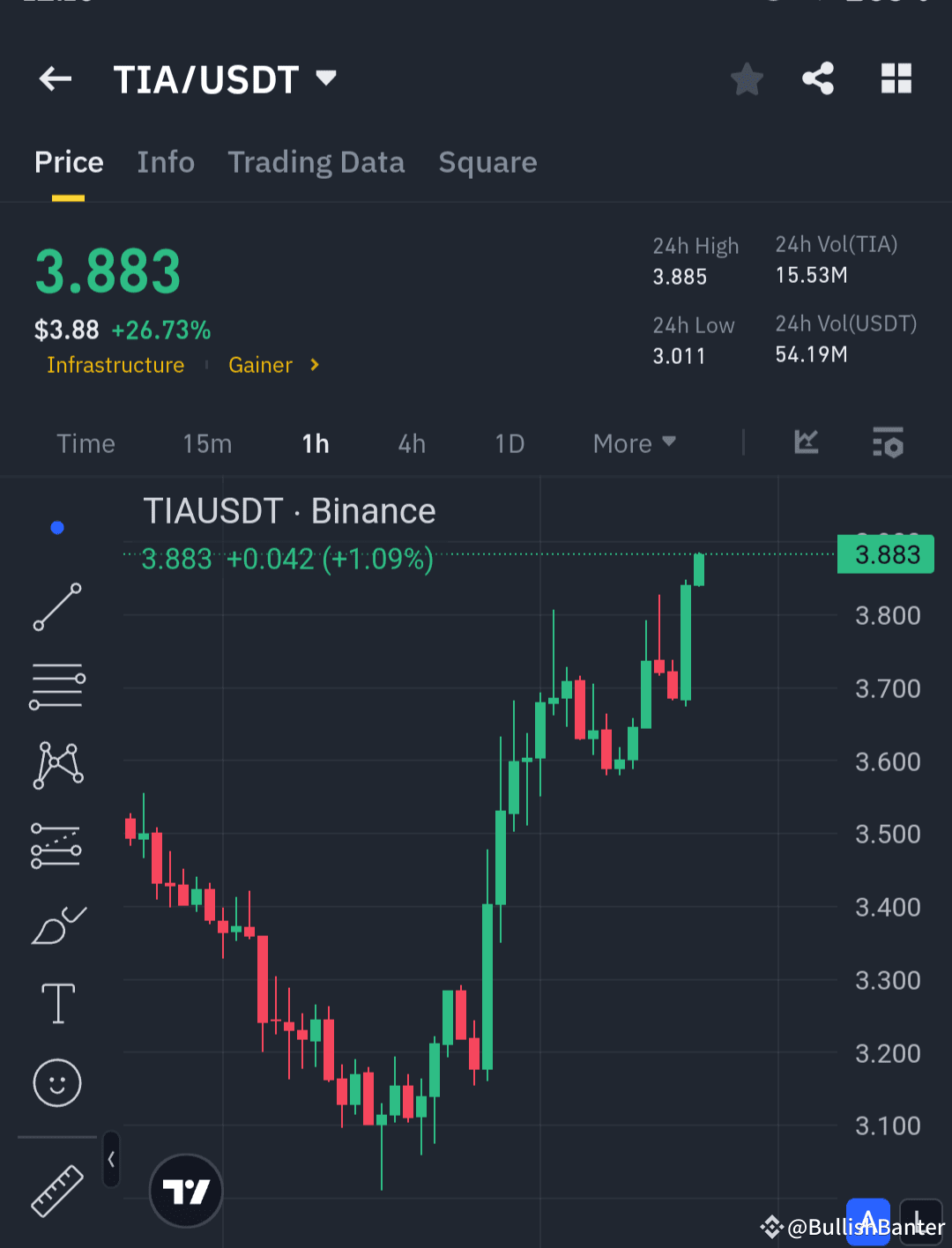Toggle favorite star for TIA/USDT
The width and height of the screenshot is (952, 1248).
tap(747, 78)
